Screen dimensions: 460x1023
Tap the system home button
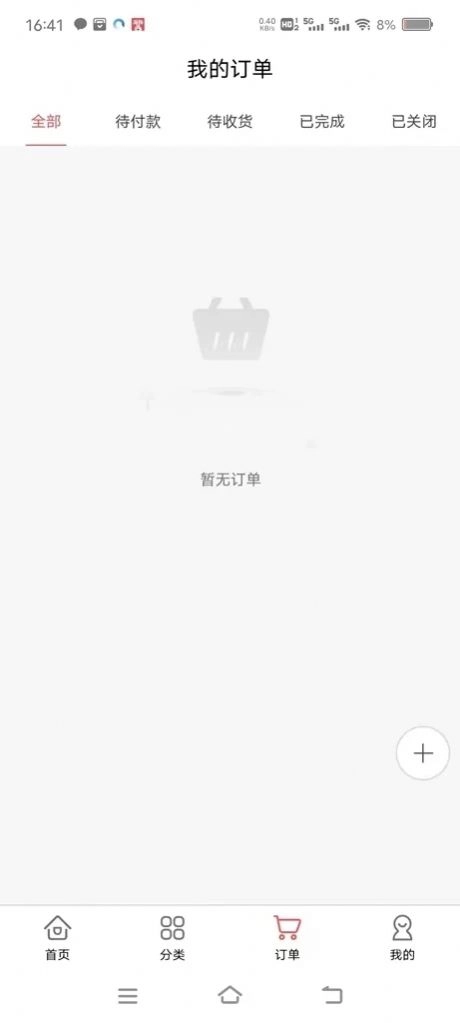click(x=230, y=995)
